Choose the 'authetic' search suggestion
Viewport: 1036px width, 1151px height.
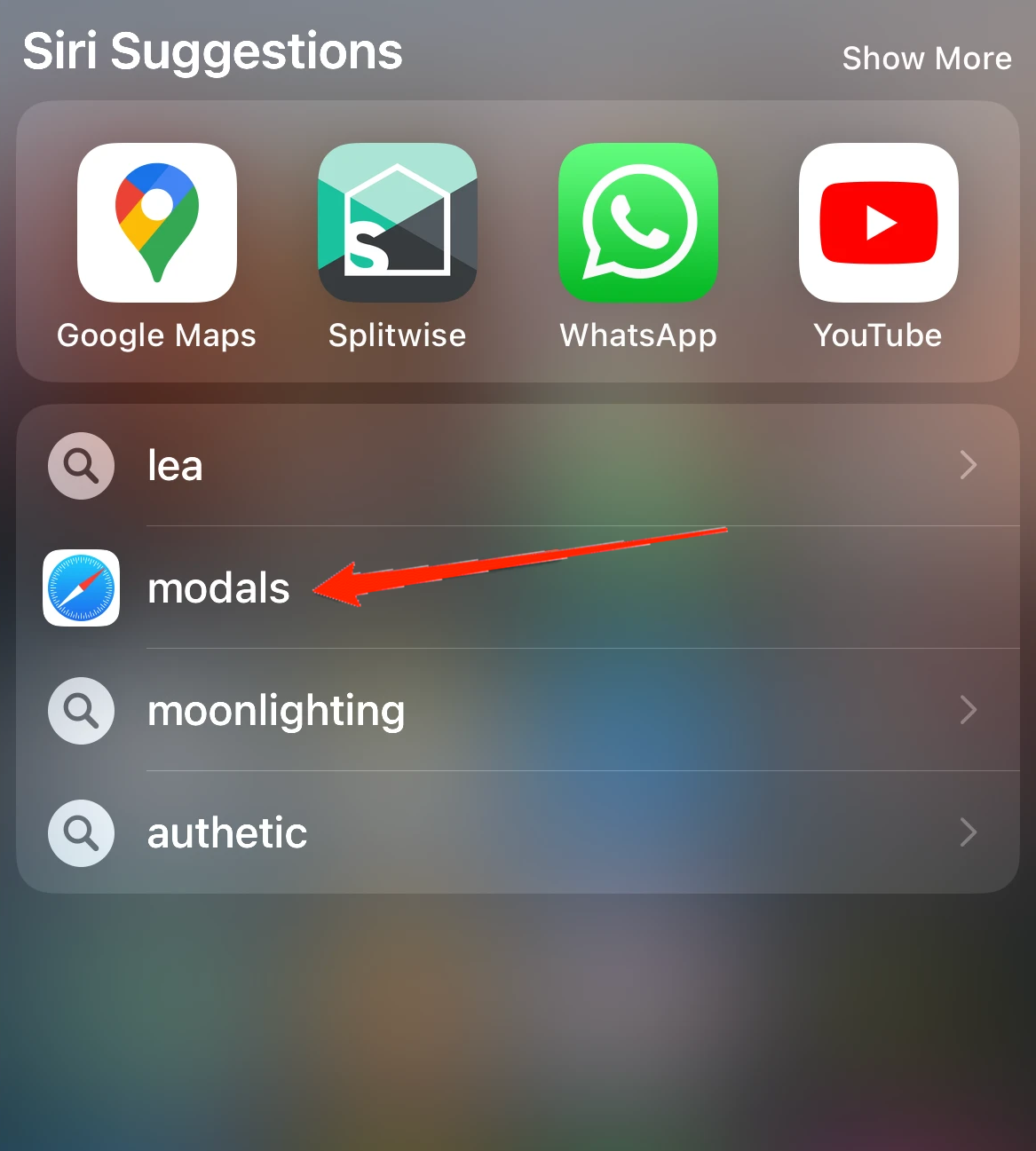pyautogui.click(x=515, y=832)
